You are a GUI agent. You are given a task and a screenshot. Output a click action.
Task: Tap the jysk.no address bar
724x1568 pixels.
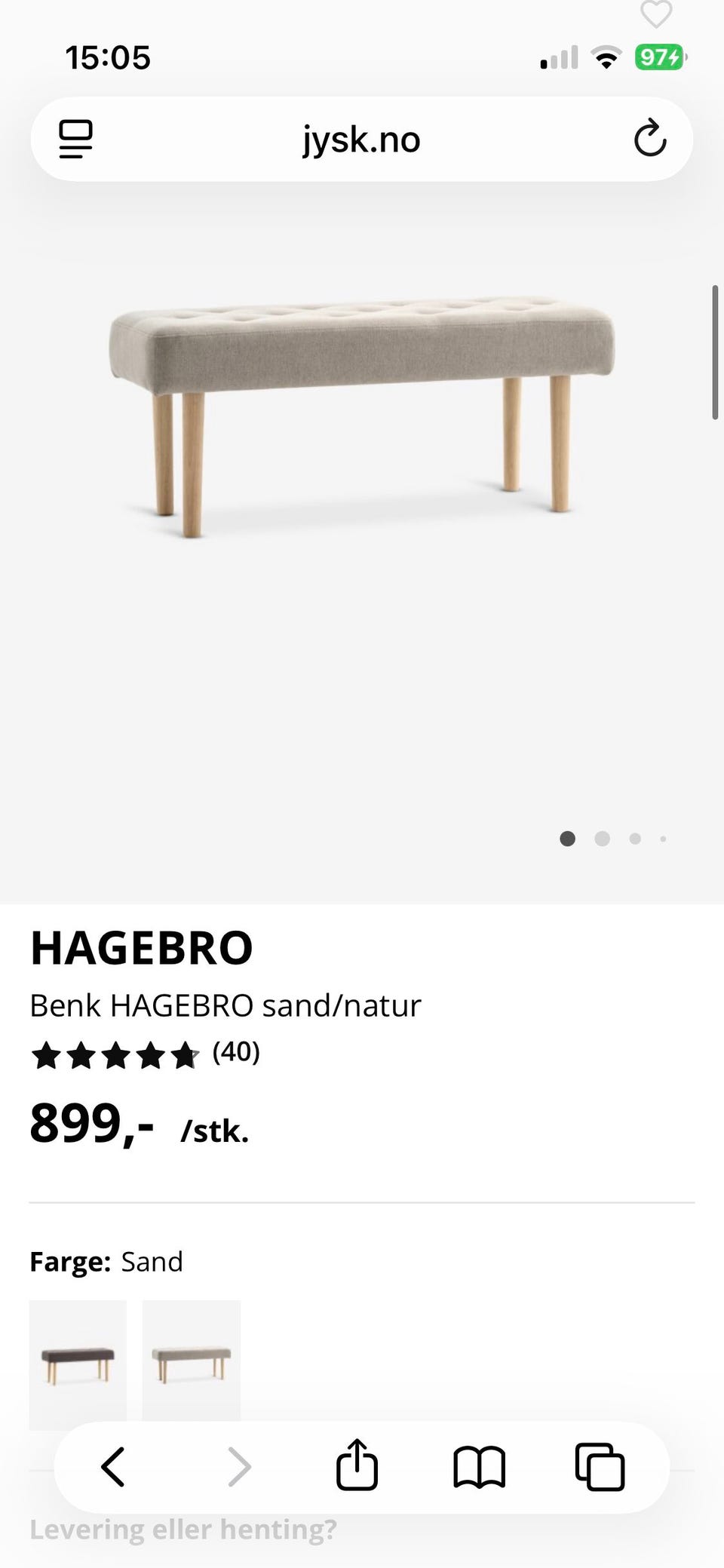coord(361,138)
